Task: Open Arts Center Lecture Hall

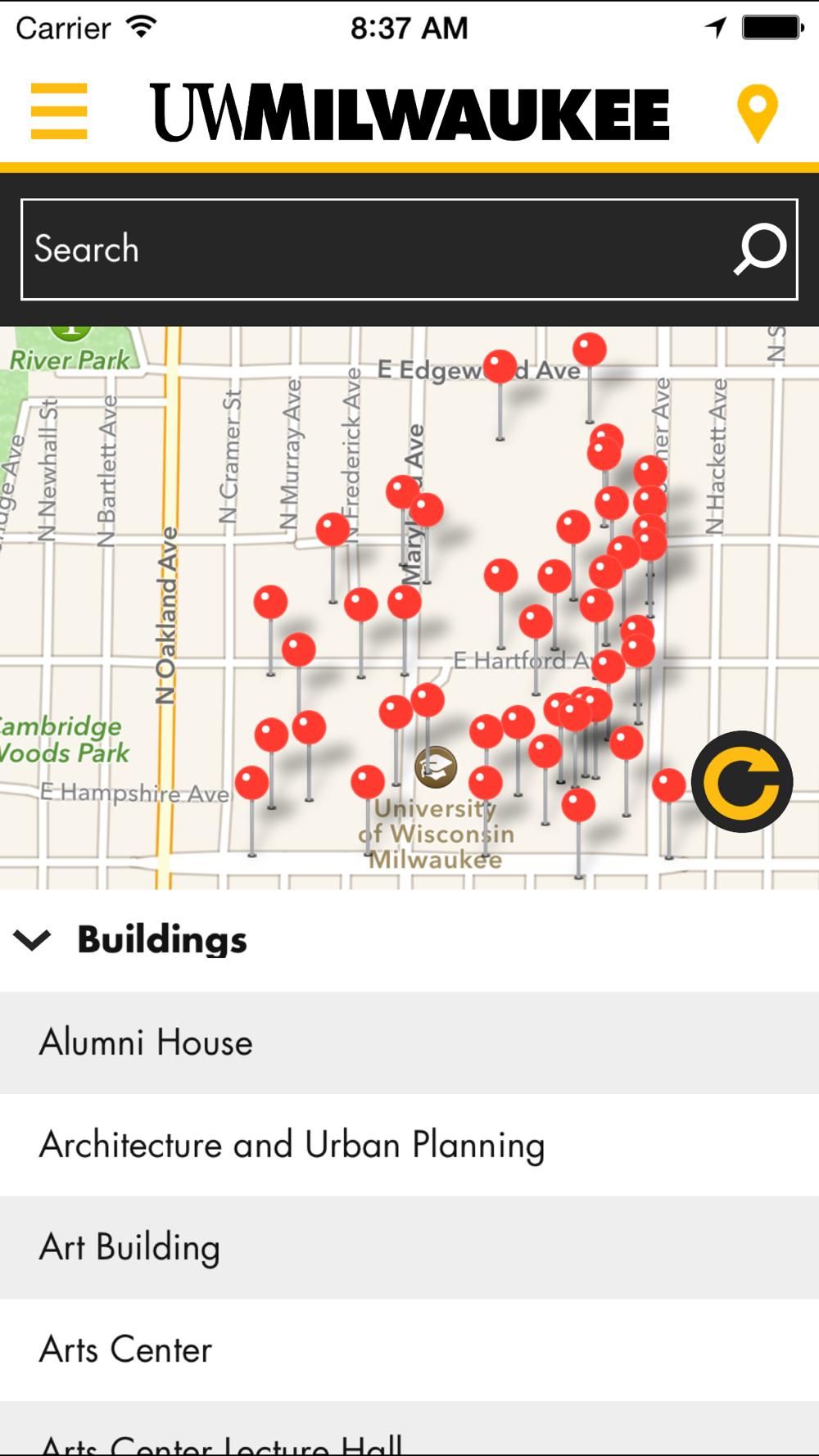Action: point(409,1440)
